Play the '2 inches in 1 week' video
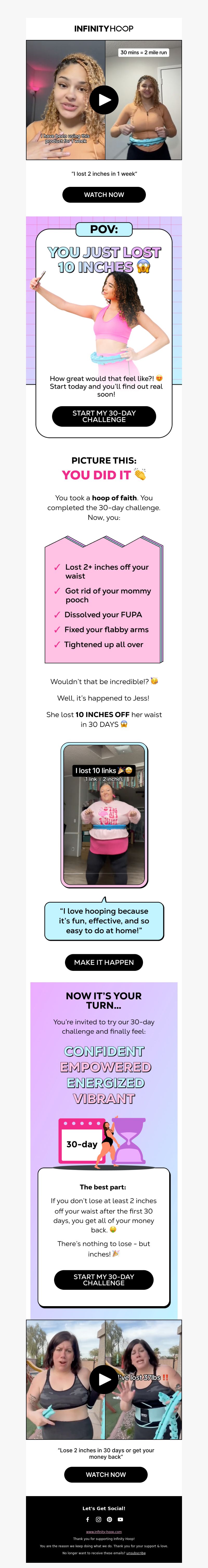This screenshot has width=208, height=1568. pyautogui.click(x=104, y=100)
